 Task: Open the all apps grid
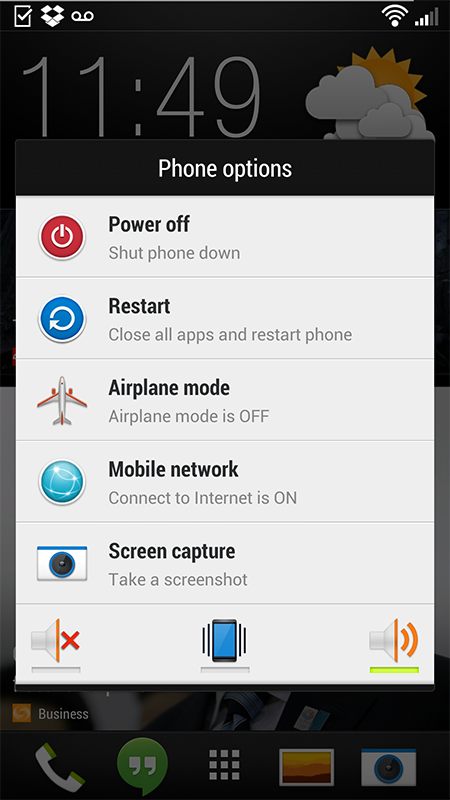click(224, 766)
